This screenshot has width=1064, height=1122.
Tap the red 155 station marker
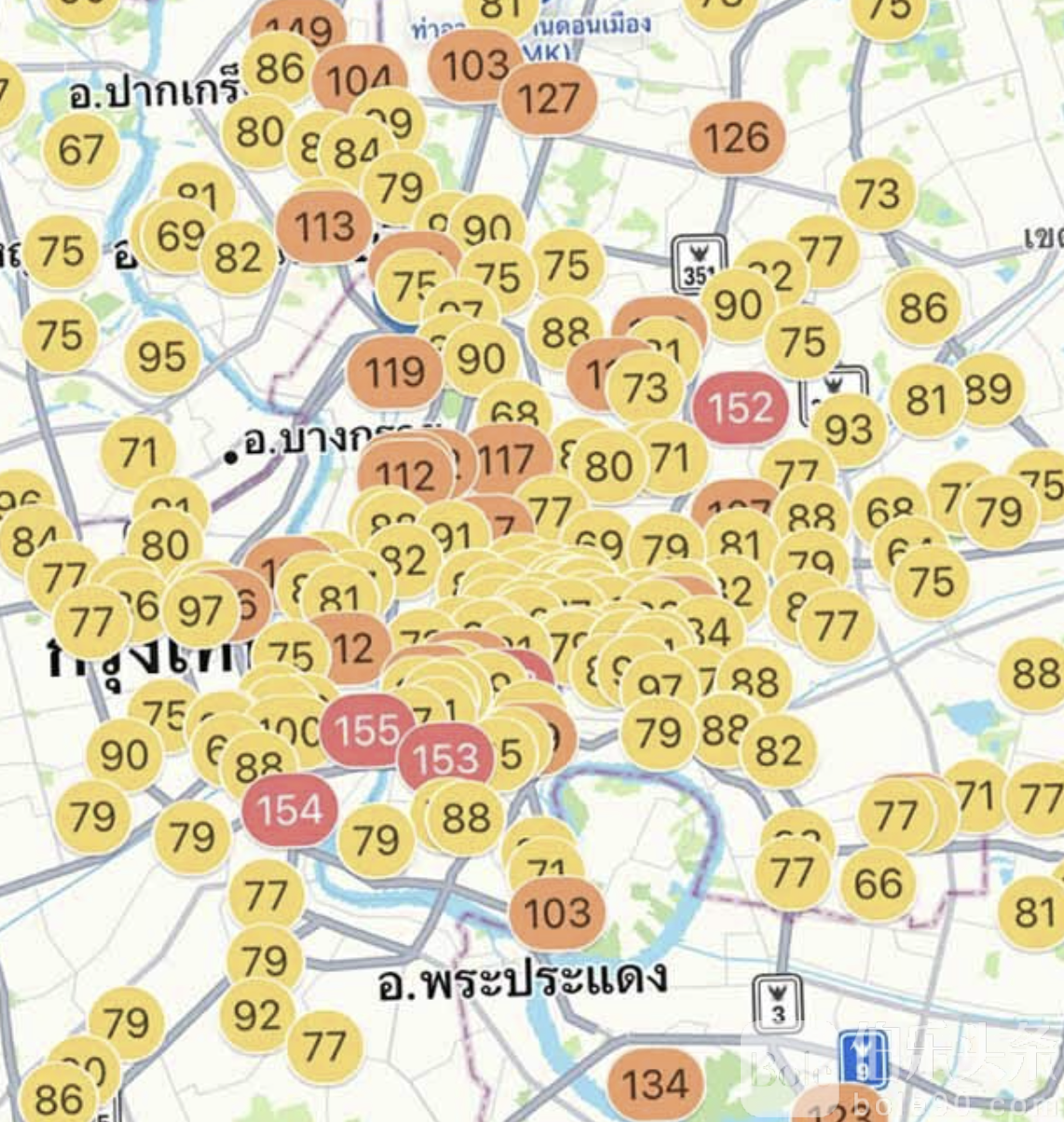pos(367,730)
